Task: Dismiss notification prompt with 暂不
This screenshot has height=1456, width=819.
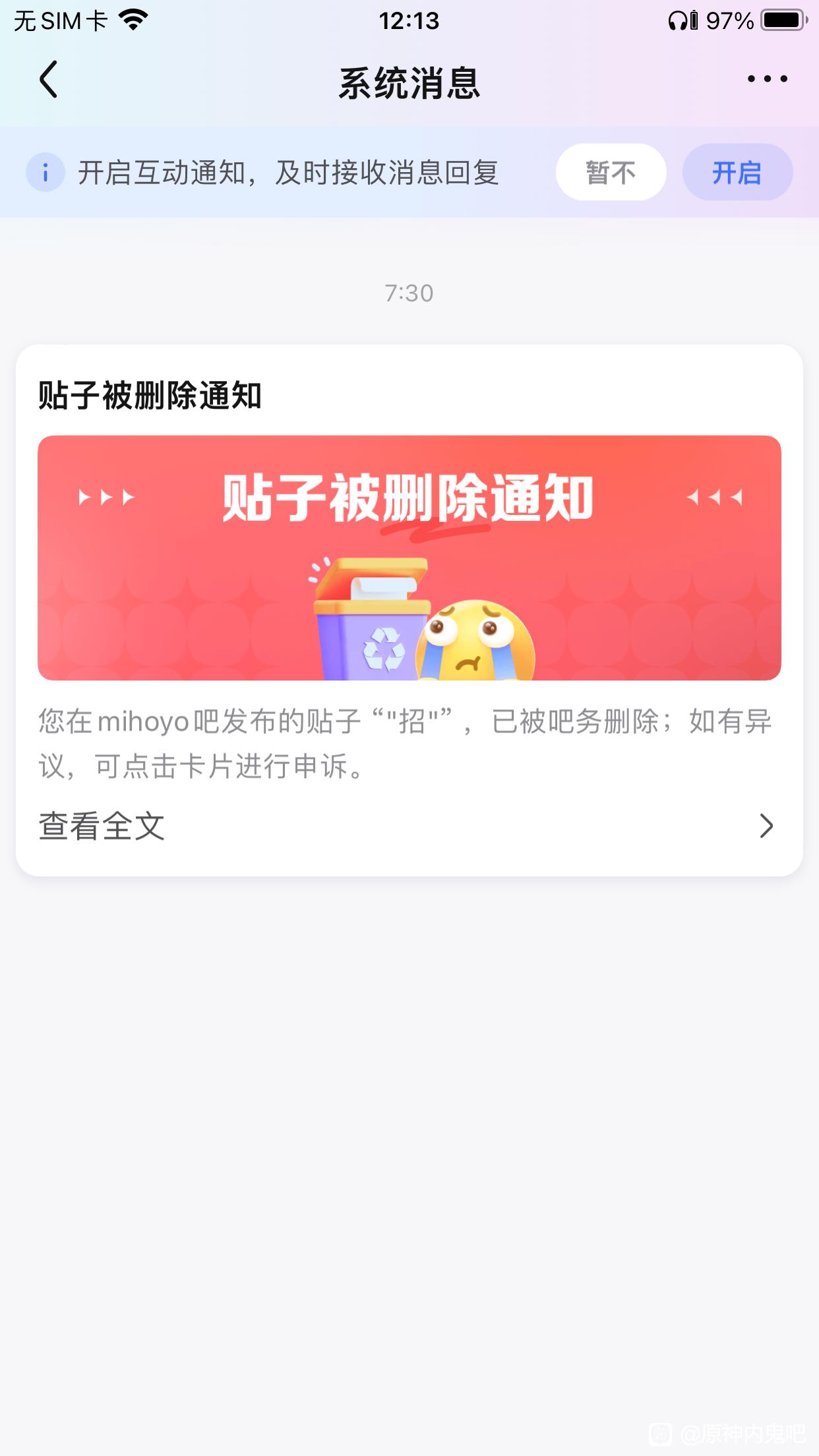Action: 611,173
